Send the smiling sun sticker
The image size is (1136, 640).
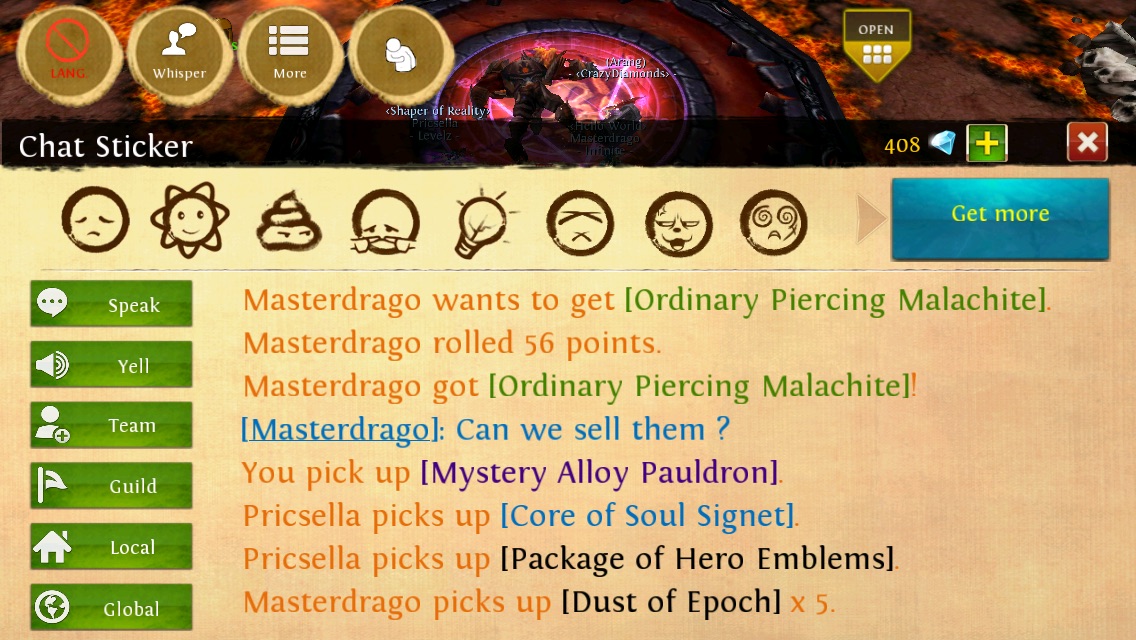190,221
